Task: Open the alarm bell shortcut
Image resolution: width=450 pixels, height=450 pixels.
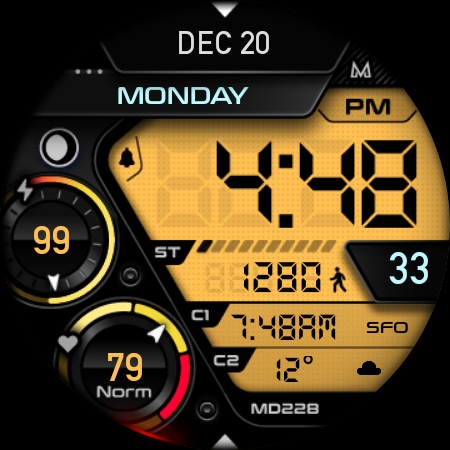Action: [127, 158]
